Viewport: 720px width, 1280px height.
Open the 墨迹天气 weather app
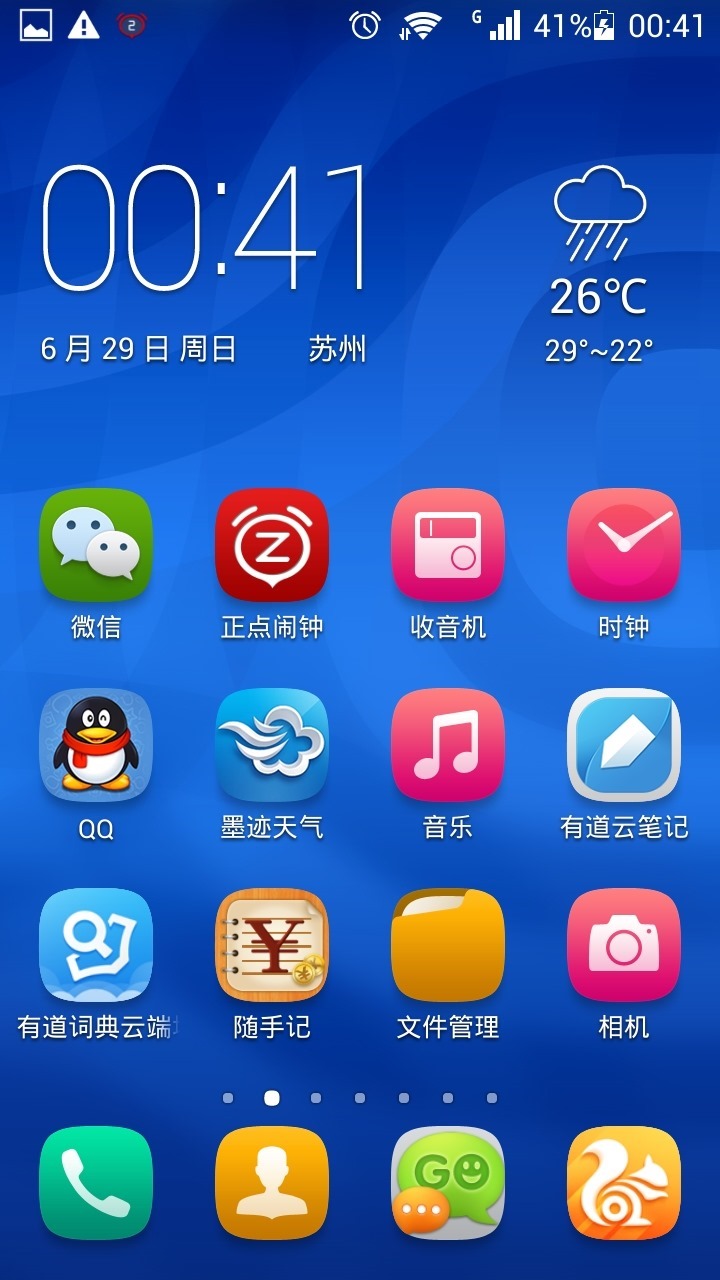point(272,745)
